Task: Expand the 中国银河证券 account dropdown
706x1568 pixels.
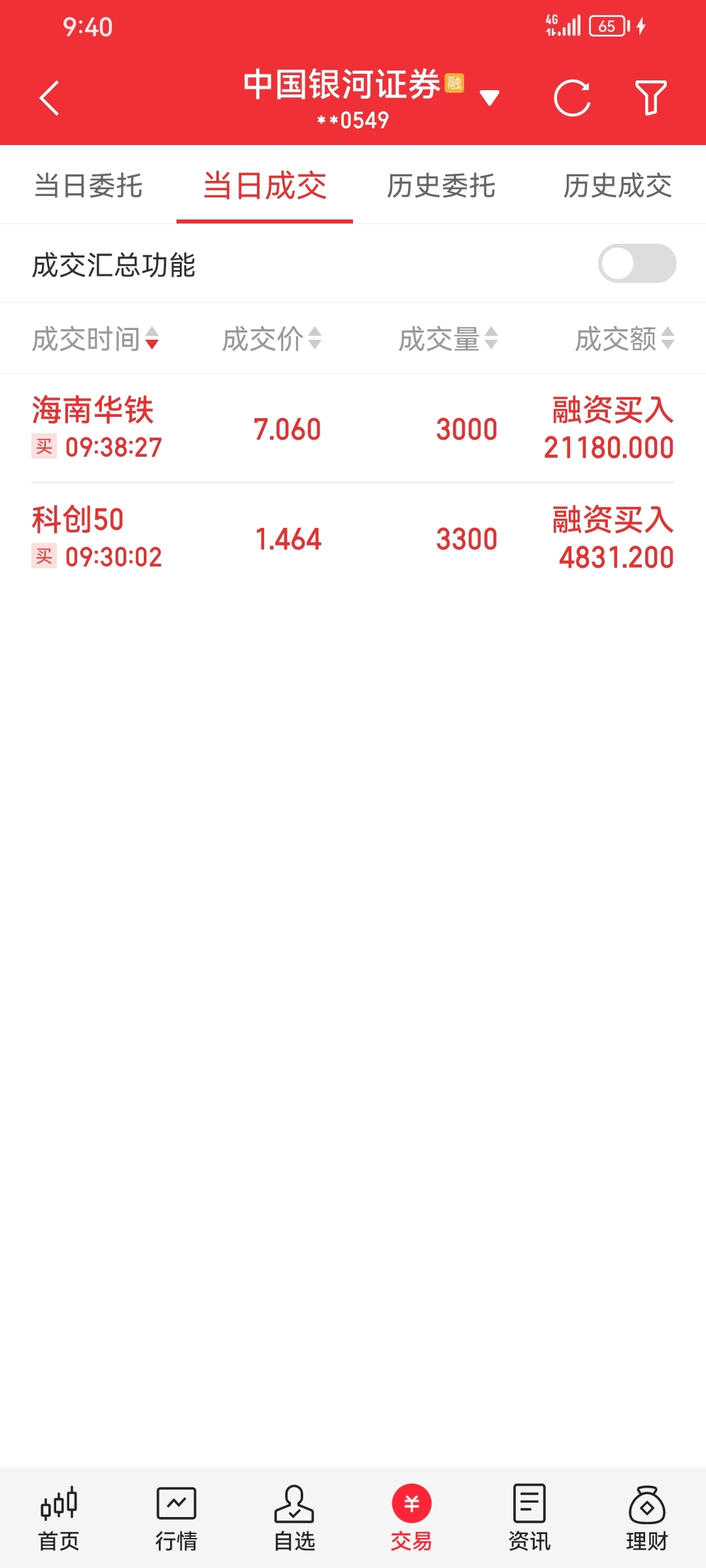Action: coord(489,98)
